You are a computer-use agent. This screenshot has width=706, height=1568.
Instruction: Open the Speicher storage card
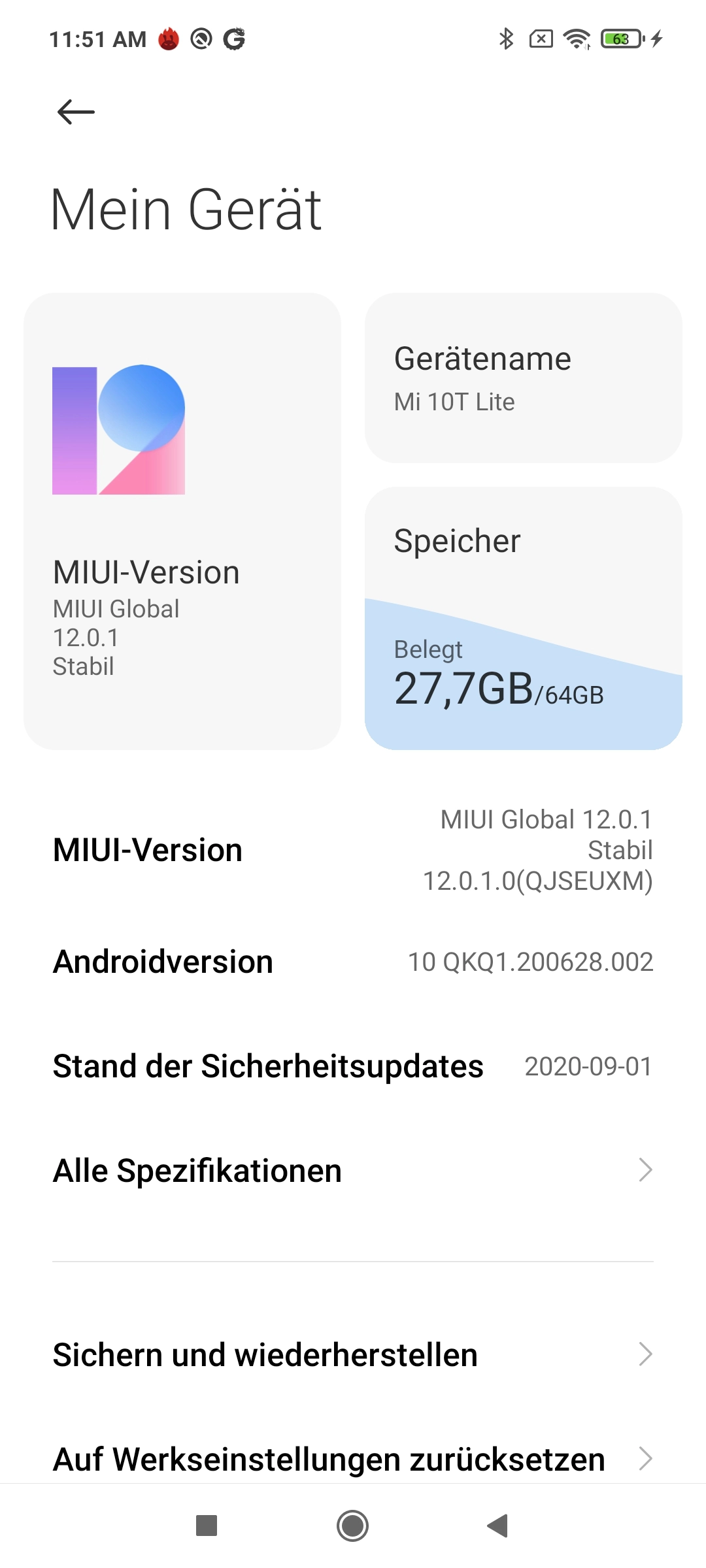[x=523, y=618]
